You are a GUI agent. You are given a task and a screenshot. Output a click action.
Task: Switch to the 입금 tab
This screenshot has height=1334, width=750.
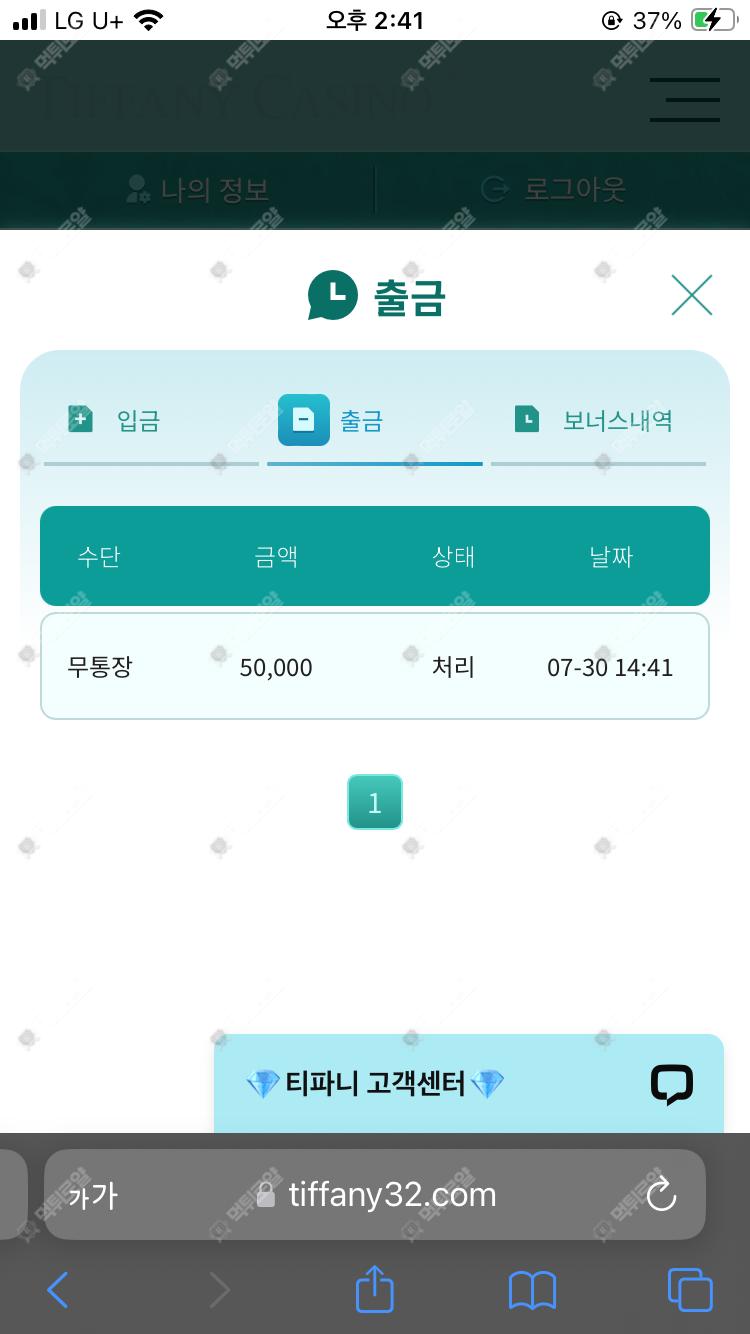tap(114, 420)
